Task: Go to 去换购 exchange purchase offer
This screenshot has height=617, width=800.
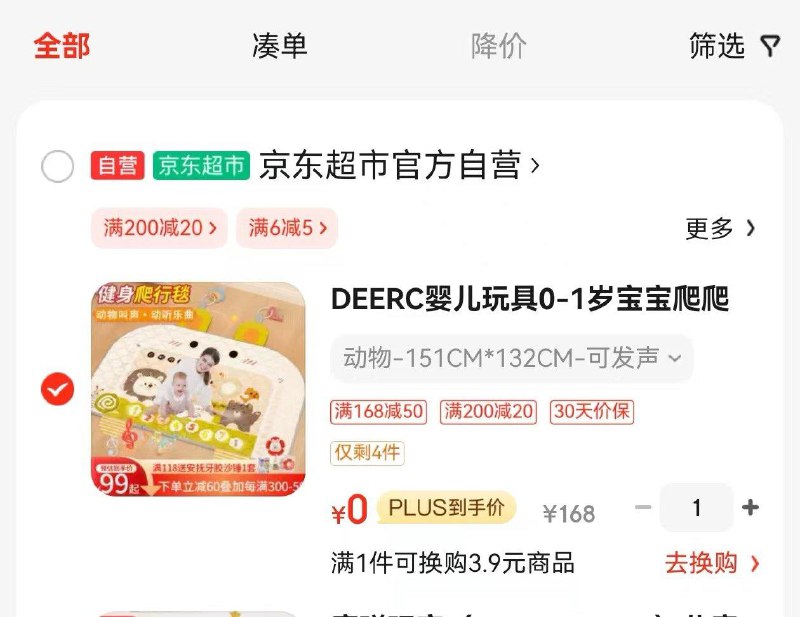Action: click(712, 563)
